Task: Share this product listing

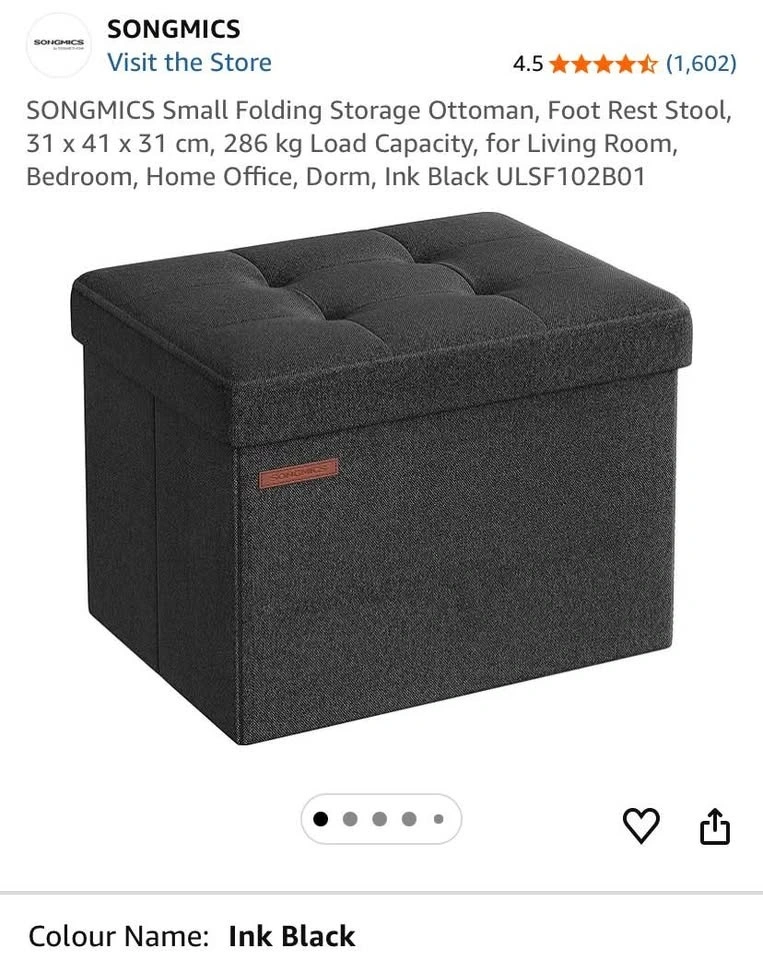Action: [715, 826]
